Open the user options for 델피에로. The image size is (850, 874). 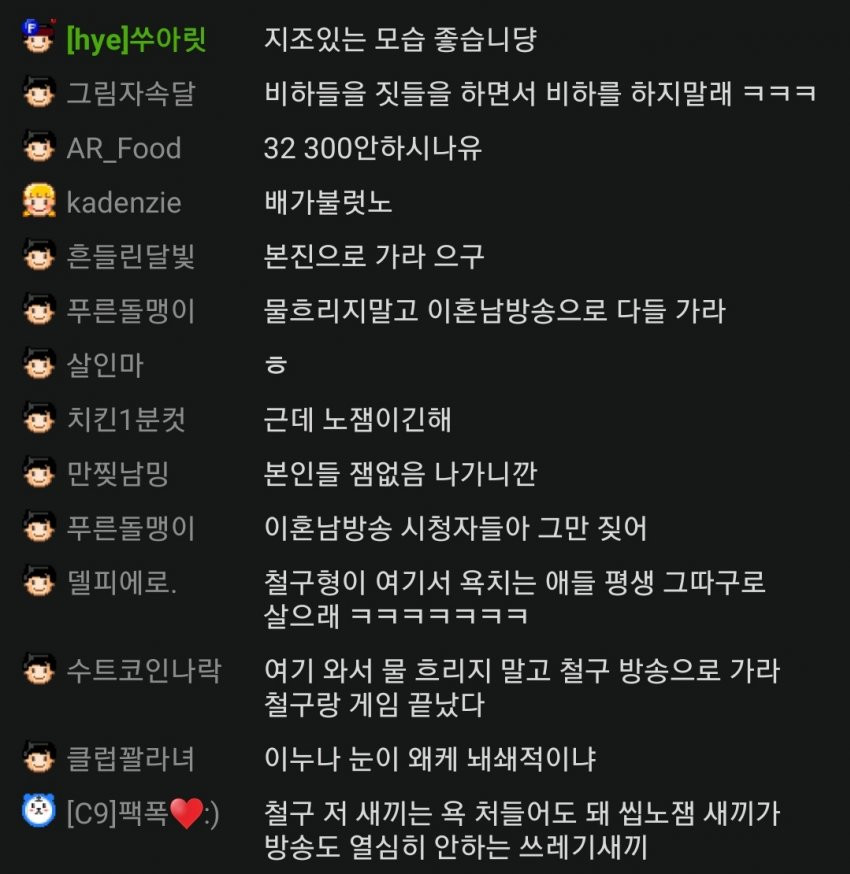(x=121, y=582)
